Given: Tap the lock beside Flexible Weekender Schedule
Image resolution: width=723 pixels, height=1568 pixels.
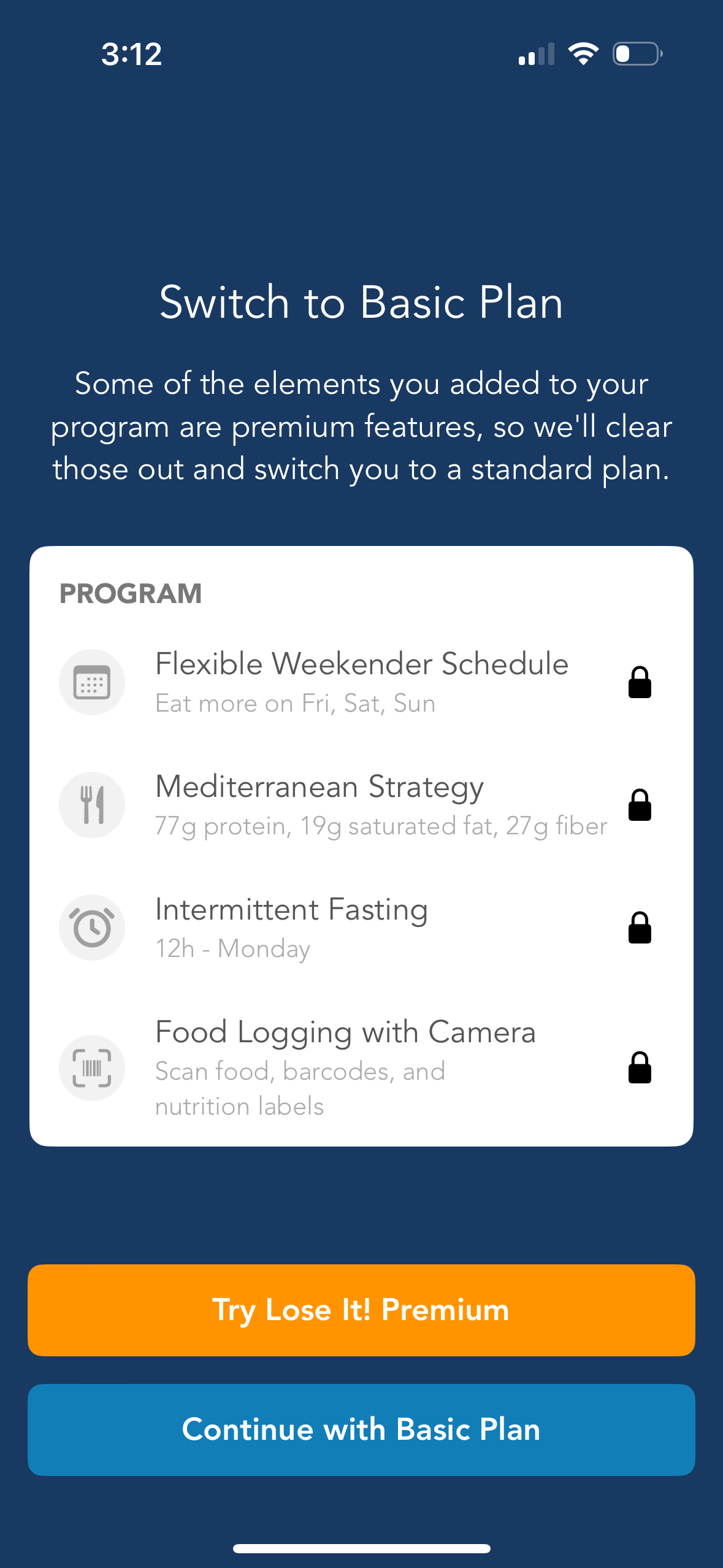Looking at the screenshot, I should pyautogui.click(x=640, y=682).
